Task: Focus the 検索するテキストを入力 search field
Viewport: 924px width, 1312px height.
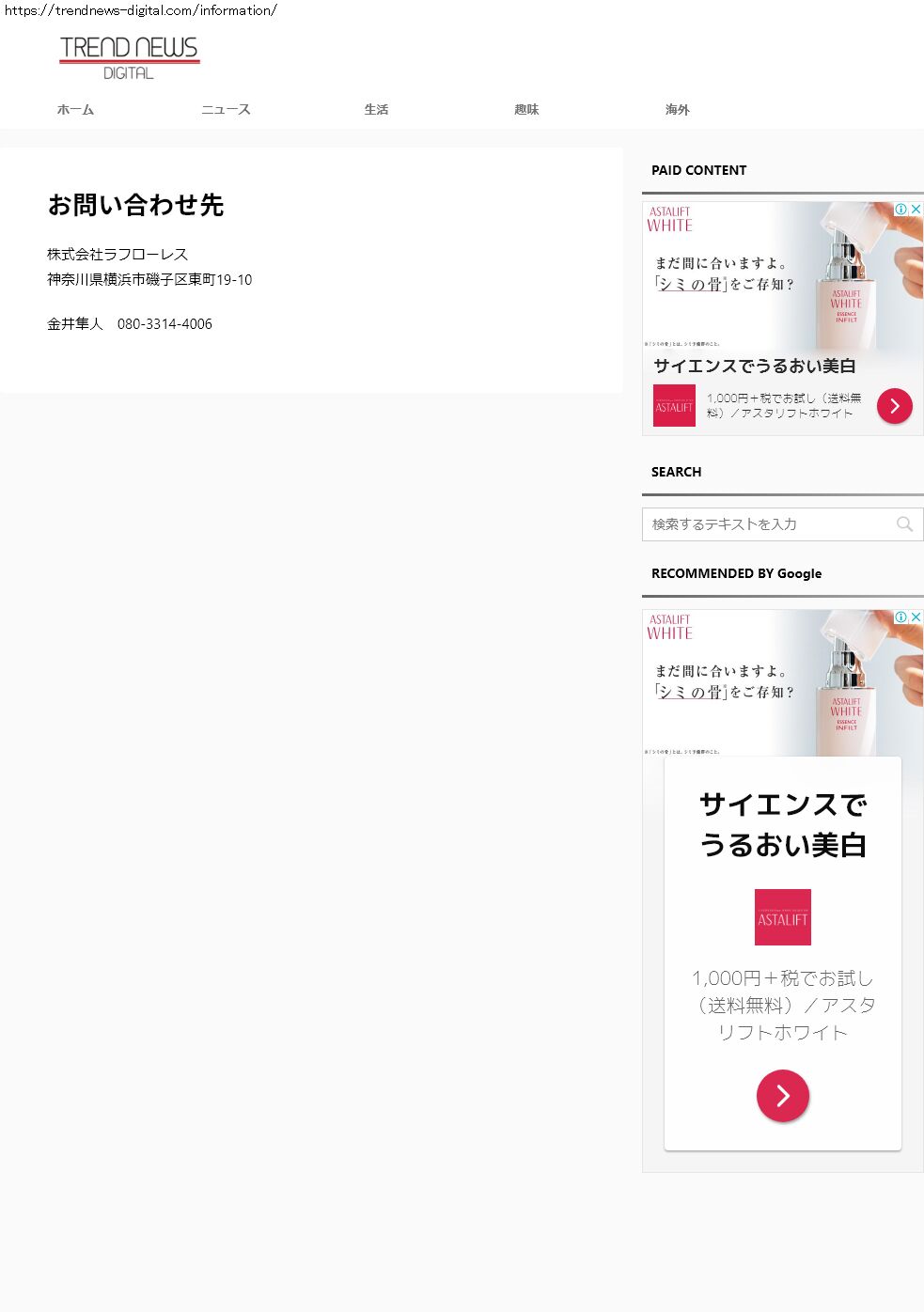Action: [x=768, y=524]
